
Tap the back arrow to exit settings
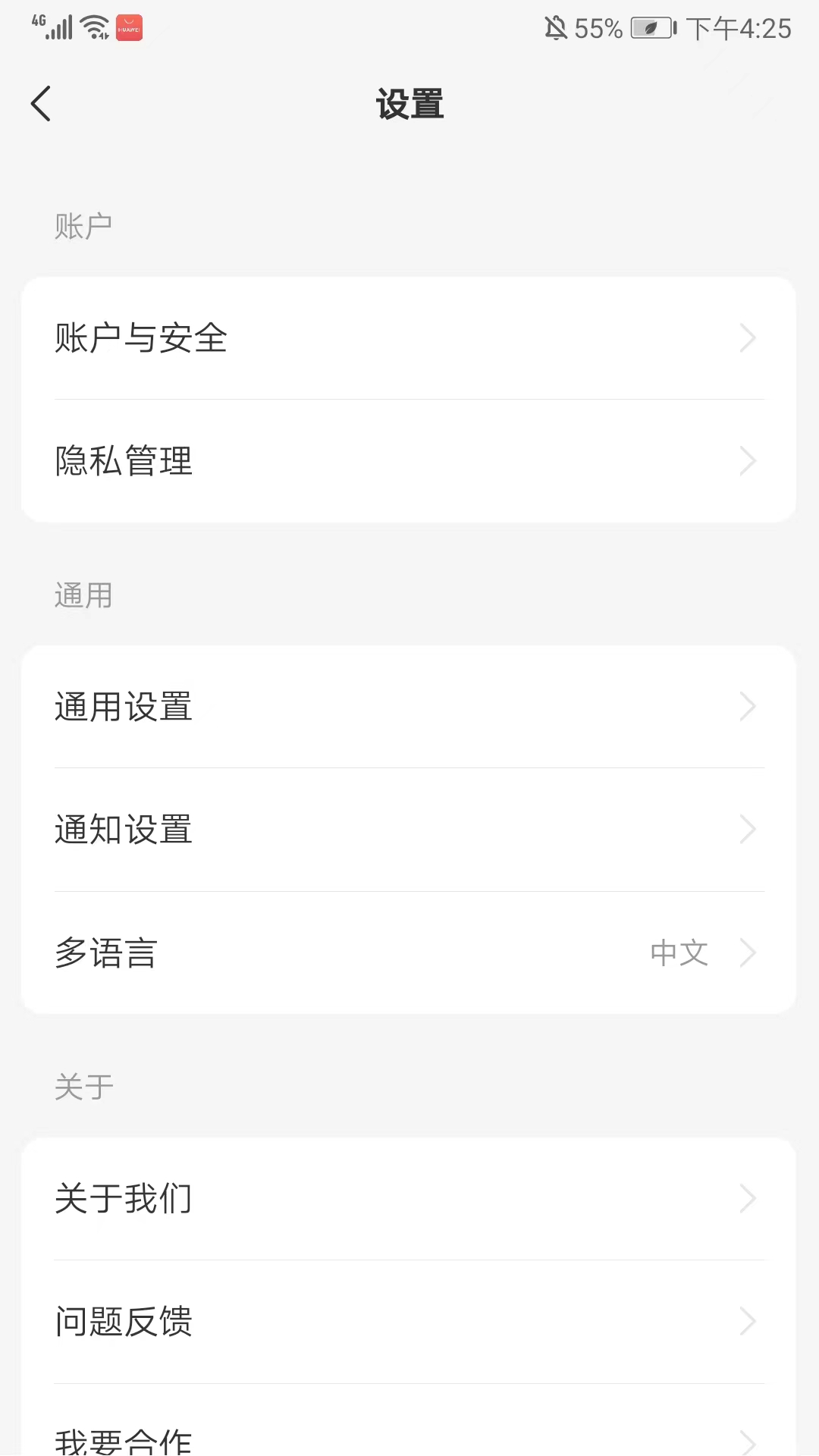coord(41,104)
